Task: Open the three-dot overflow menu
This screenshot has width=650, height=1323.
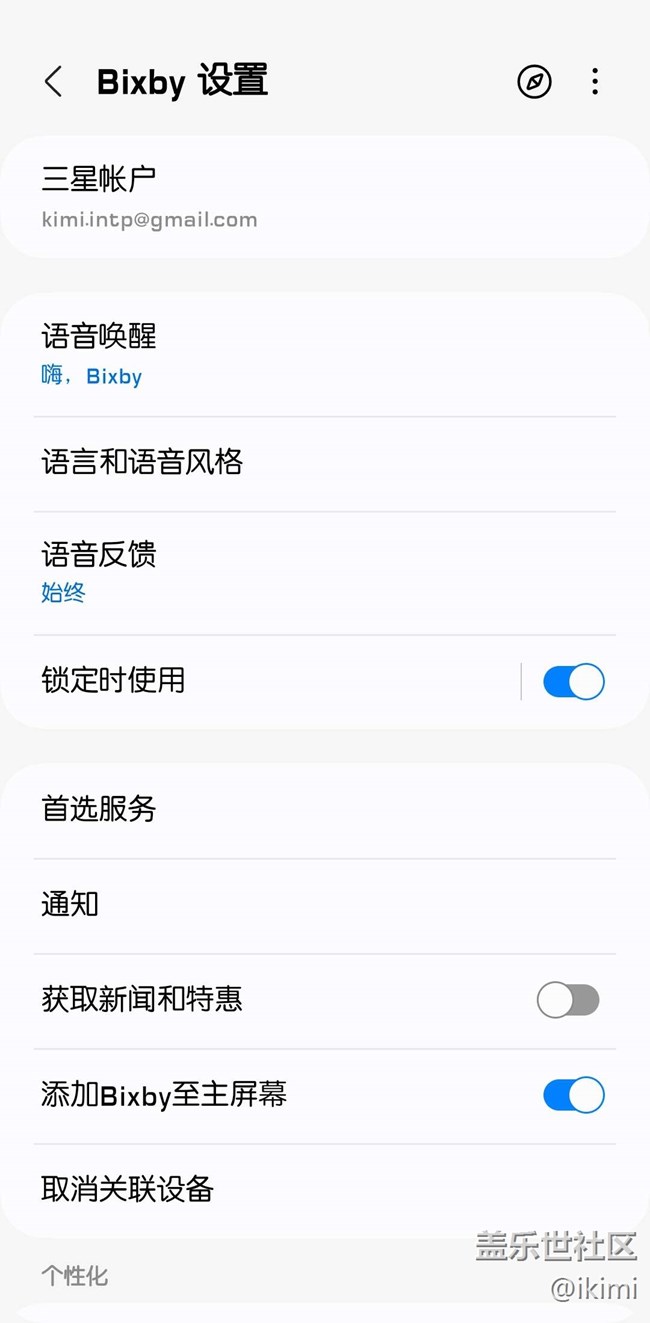Action: [x=595, y=82]
